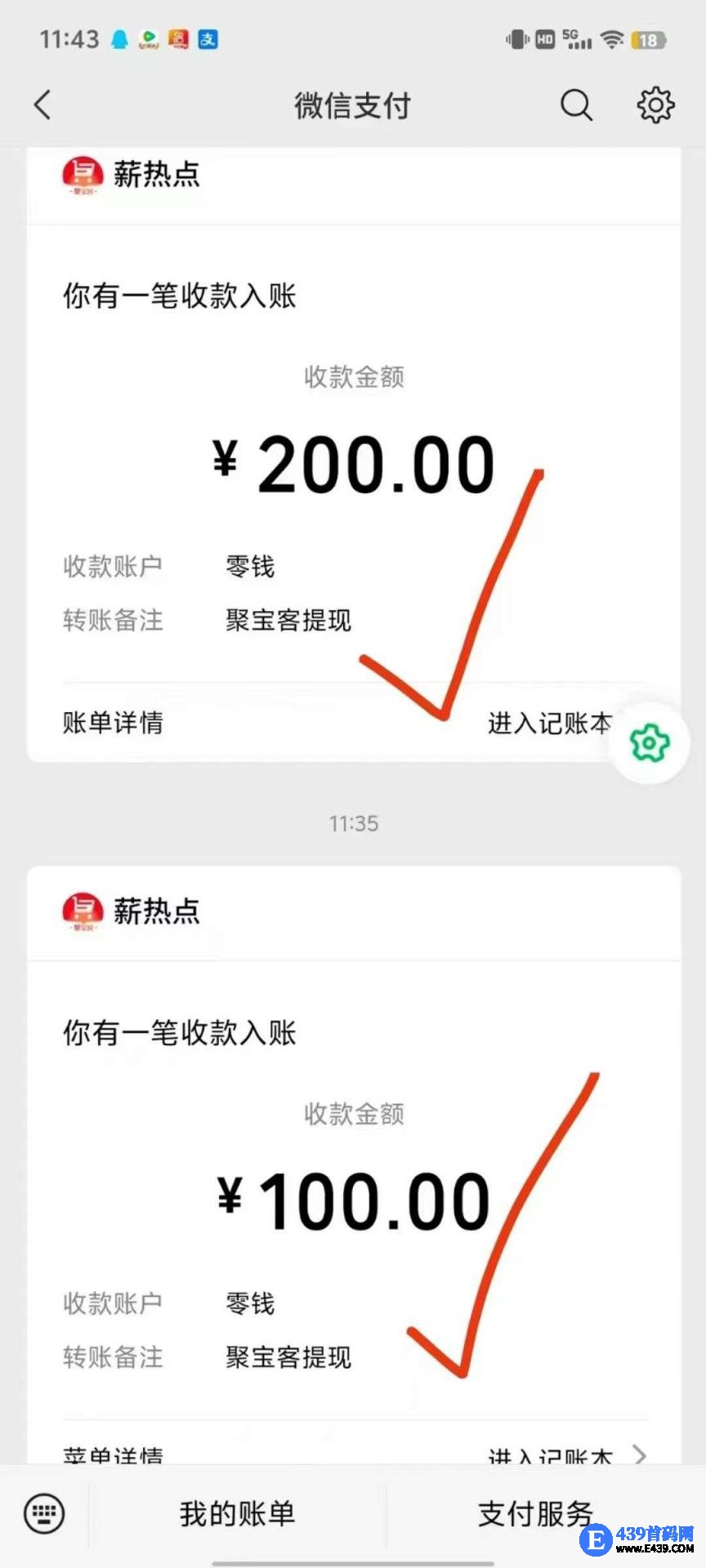Viewport: 706px width, 1568px height.
Task: Tap the floating green gear icon
Action: (650, 743)
